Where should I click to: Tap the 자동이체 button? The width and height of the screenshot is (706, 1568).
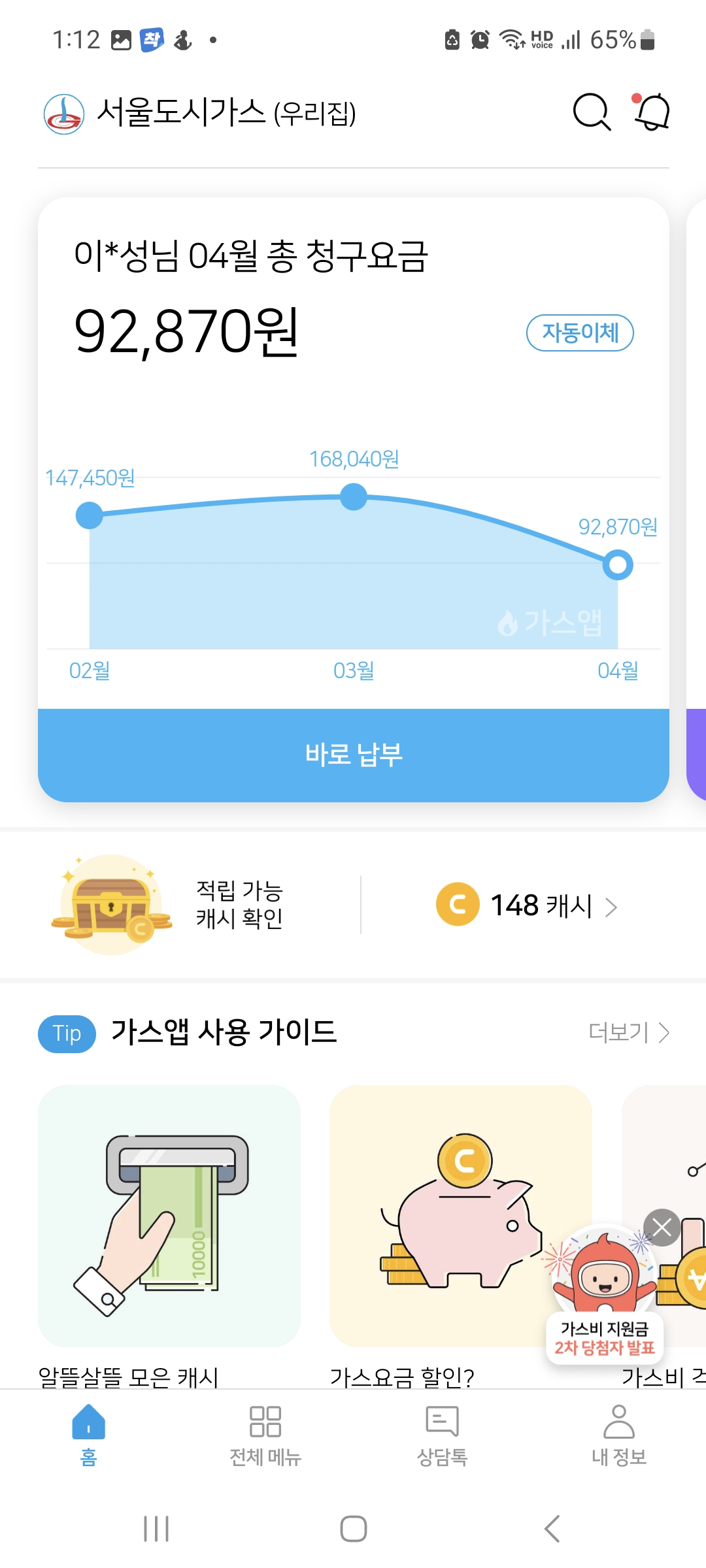pos(580,333)
